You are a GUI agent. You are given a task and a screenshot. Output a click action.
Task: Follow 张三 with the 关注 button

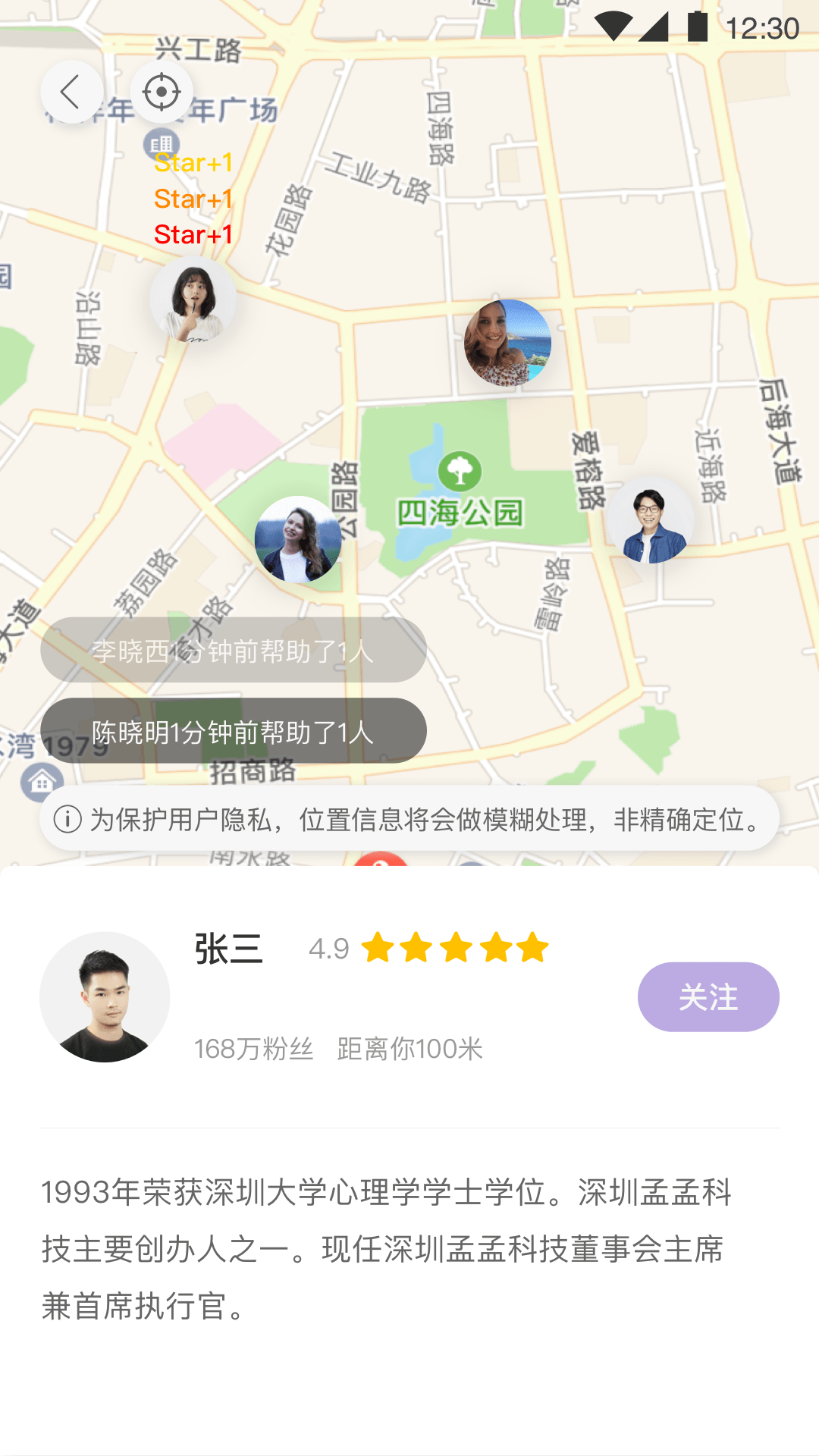pos(708,996)
